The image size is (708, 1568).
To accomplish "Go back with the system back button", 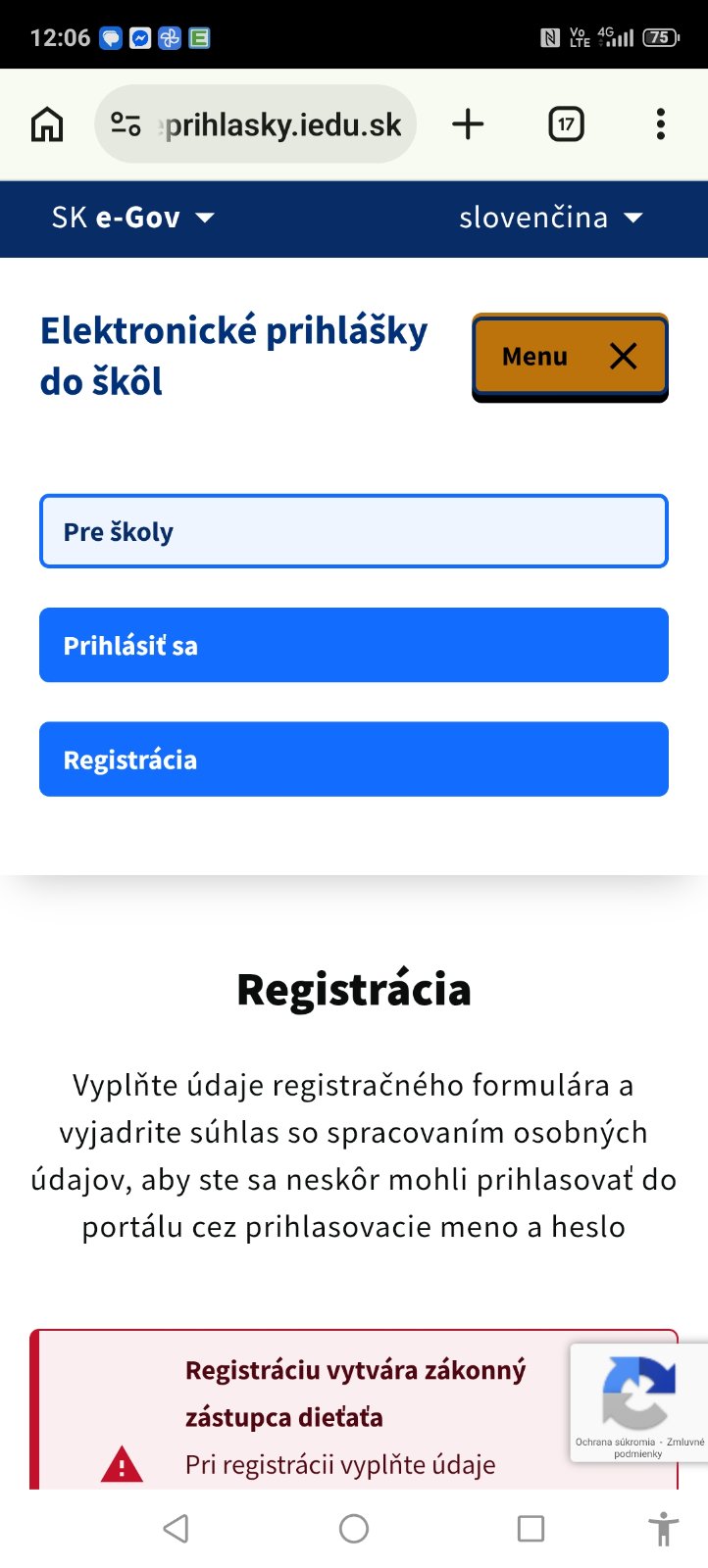I will coord(177,1528).
